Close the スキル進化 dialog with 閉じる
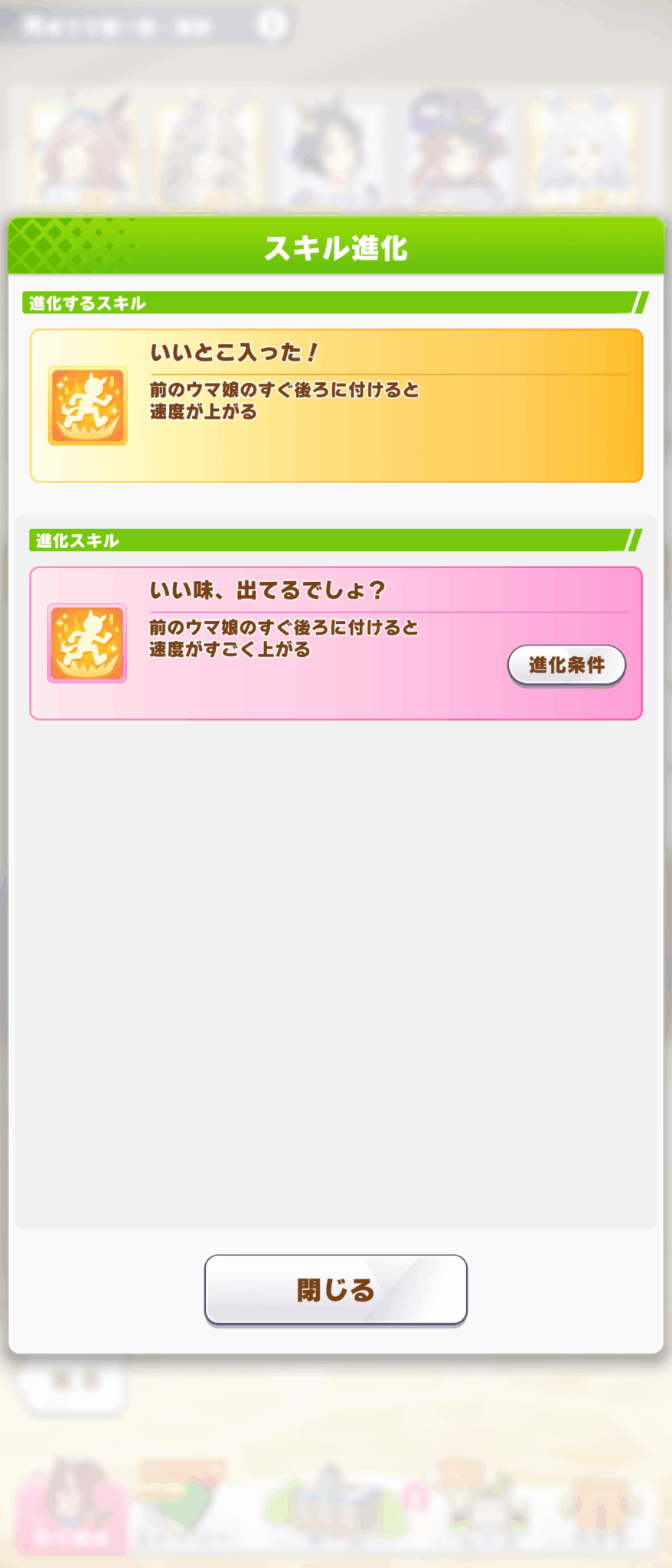Screen dimensions: 672x1568 click(x=335, y=1289)
